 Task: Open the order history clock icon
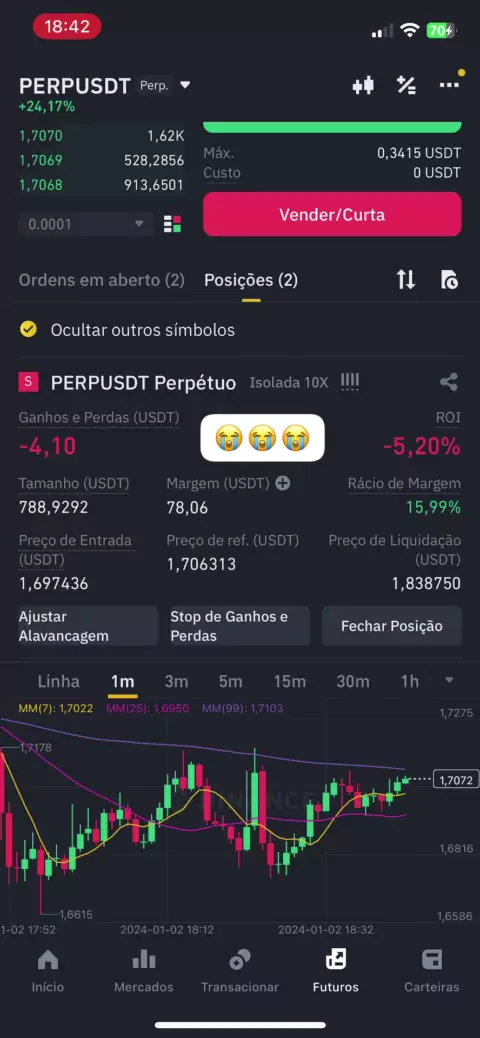point(449,280)
